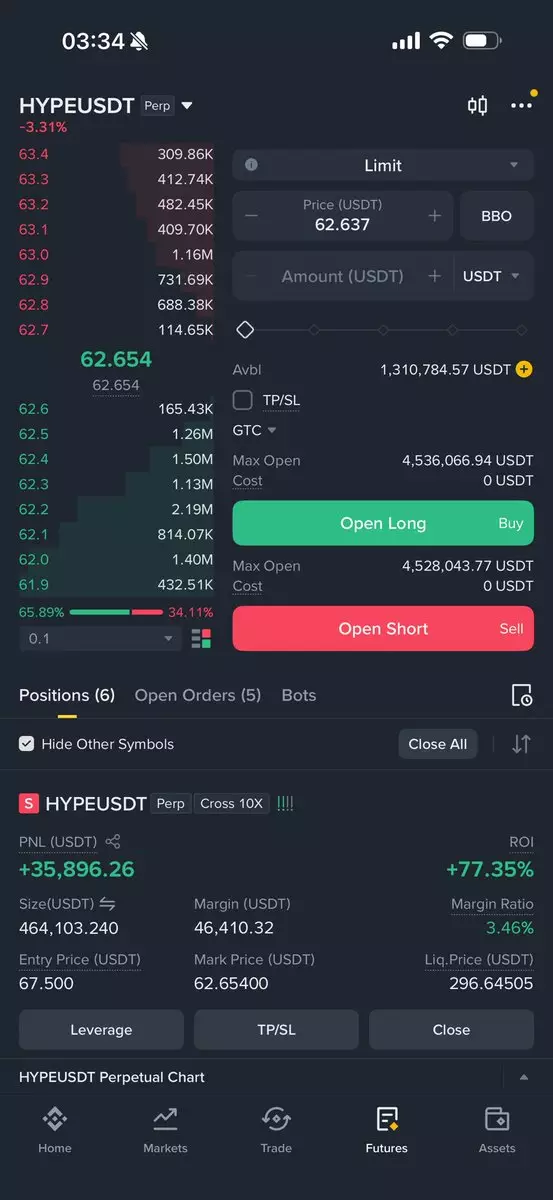Tap the Close All button

(x=438, y=744)
